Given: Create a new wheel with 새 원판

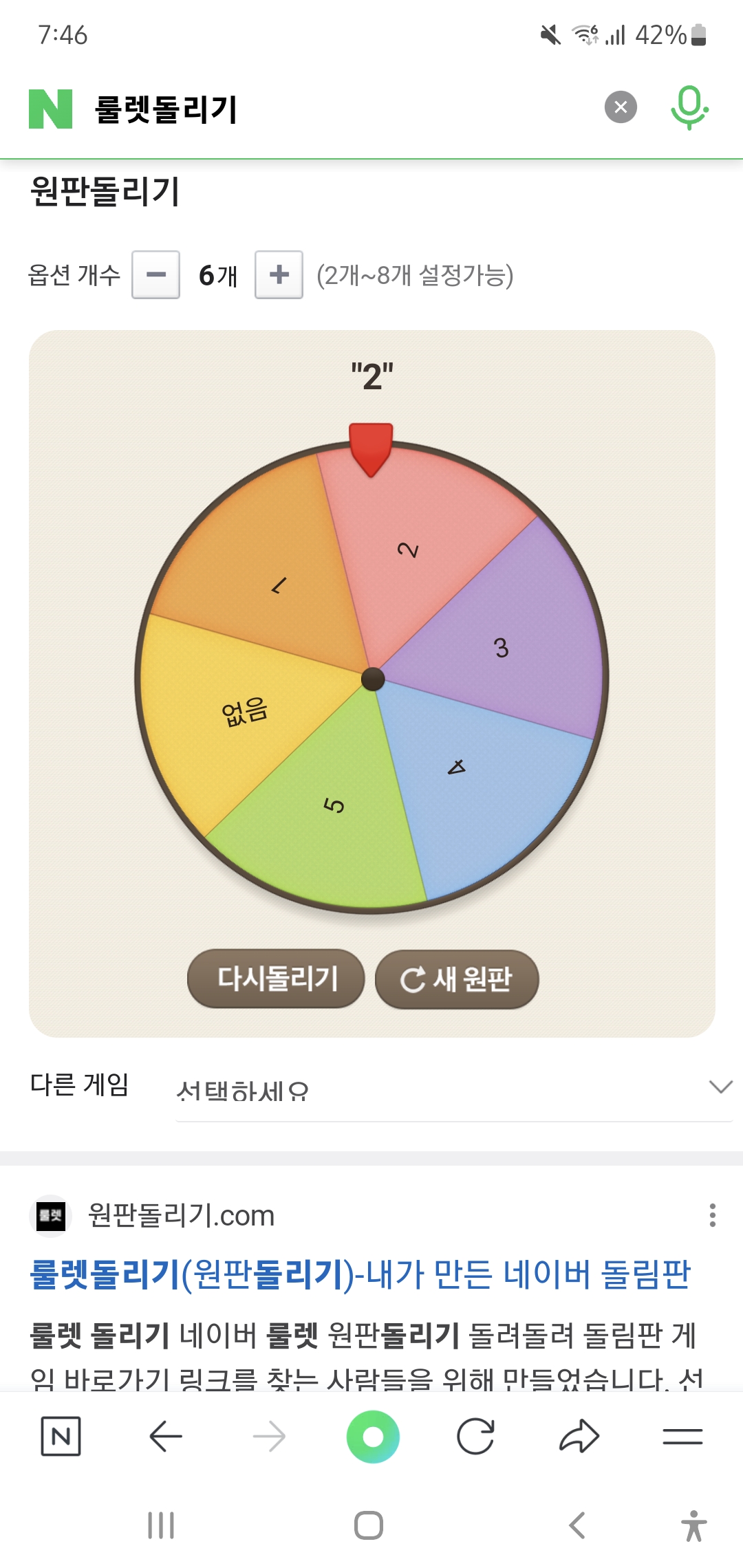Looking at the screenshot, I should pos(457,979).
